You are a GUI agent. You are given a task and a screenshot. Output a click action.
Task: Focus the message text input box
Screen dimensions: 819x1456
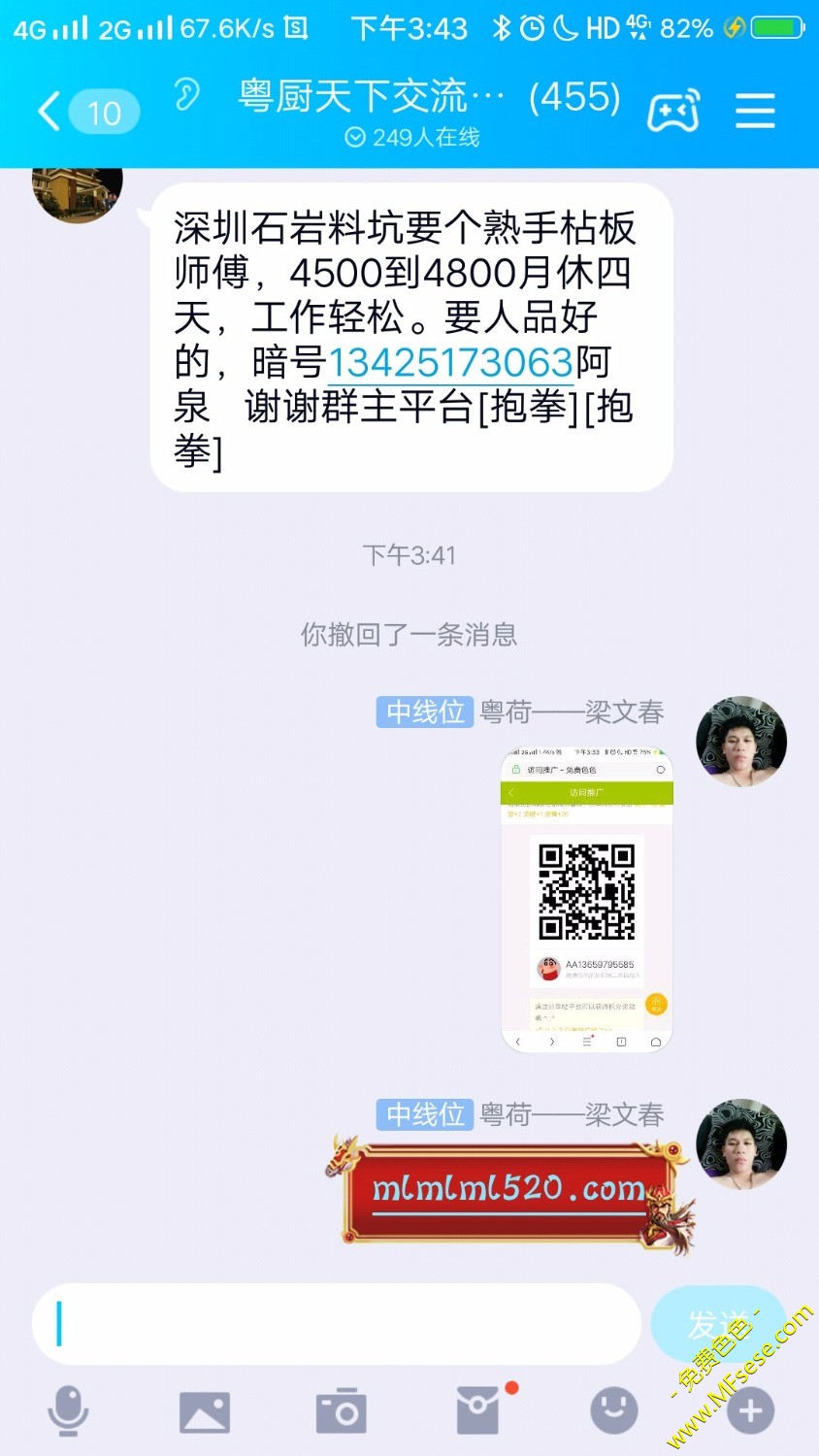coord(337,1323)
